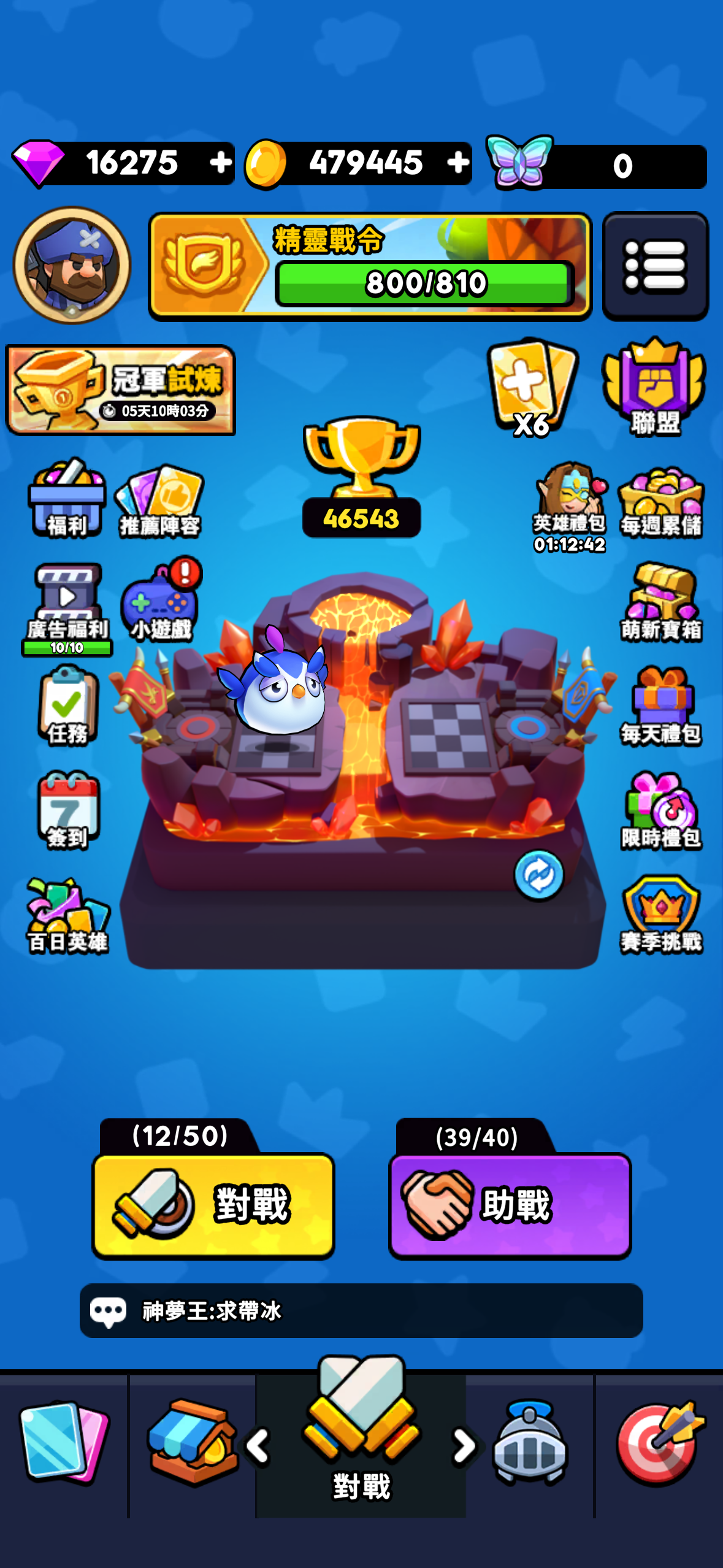Open the 精靈戰令 battle pass banner

370,267
